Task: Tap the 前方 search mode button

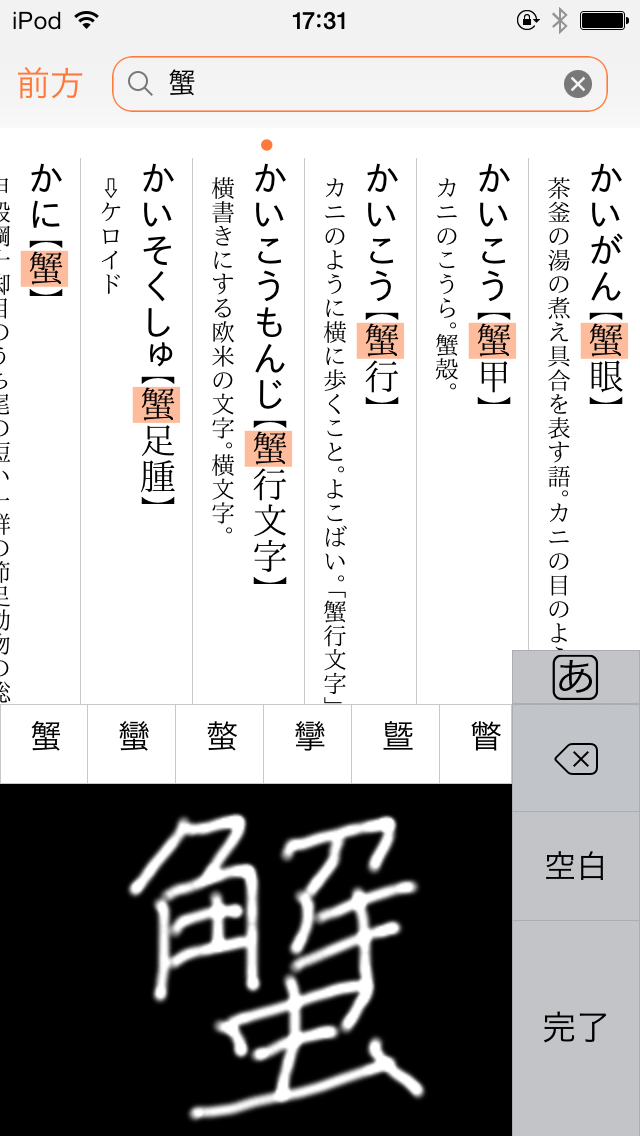Action: [x=50, y=84]
